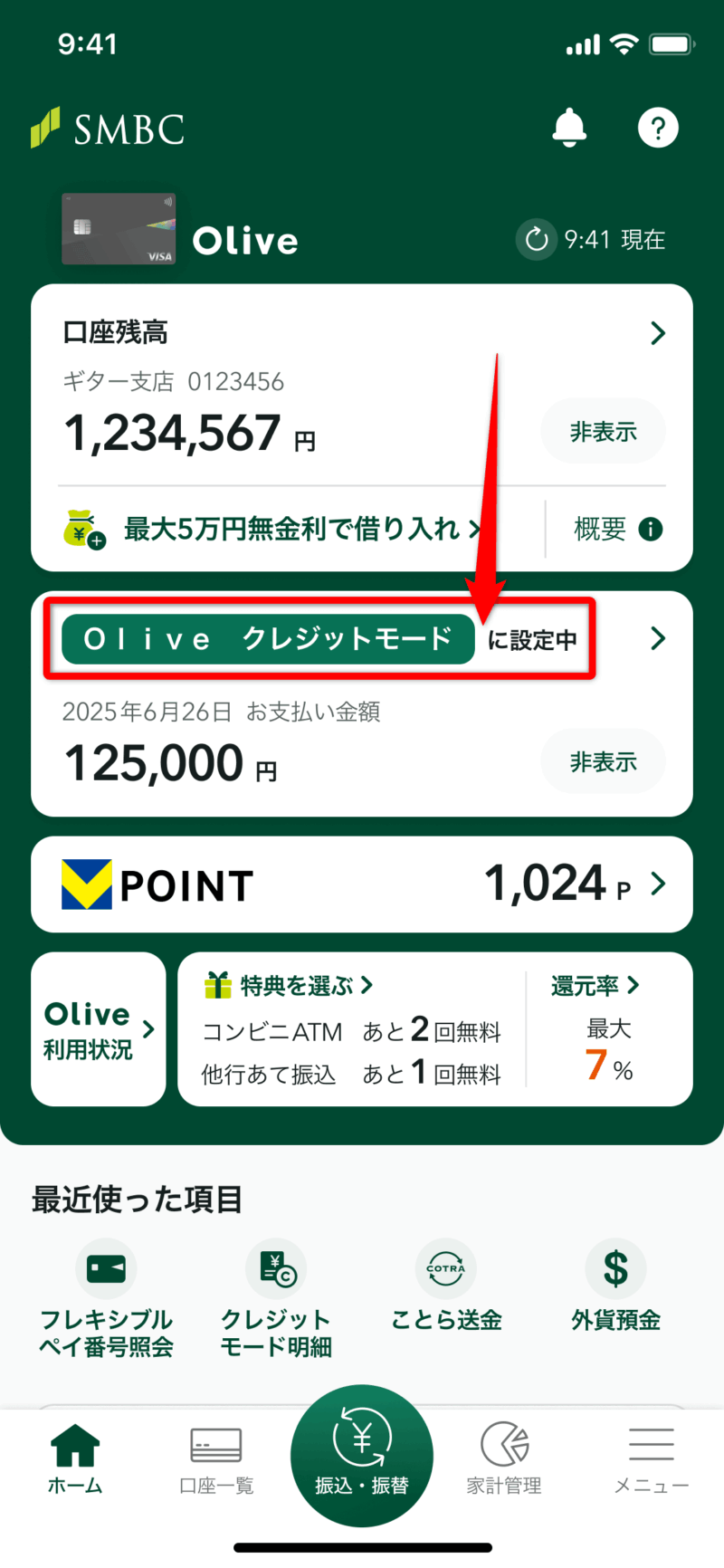Start ことら送金 transfer
Image resolution: width=724 pixels, height=1568 pixels.
click(446, 1286)
